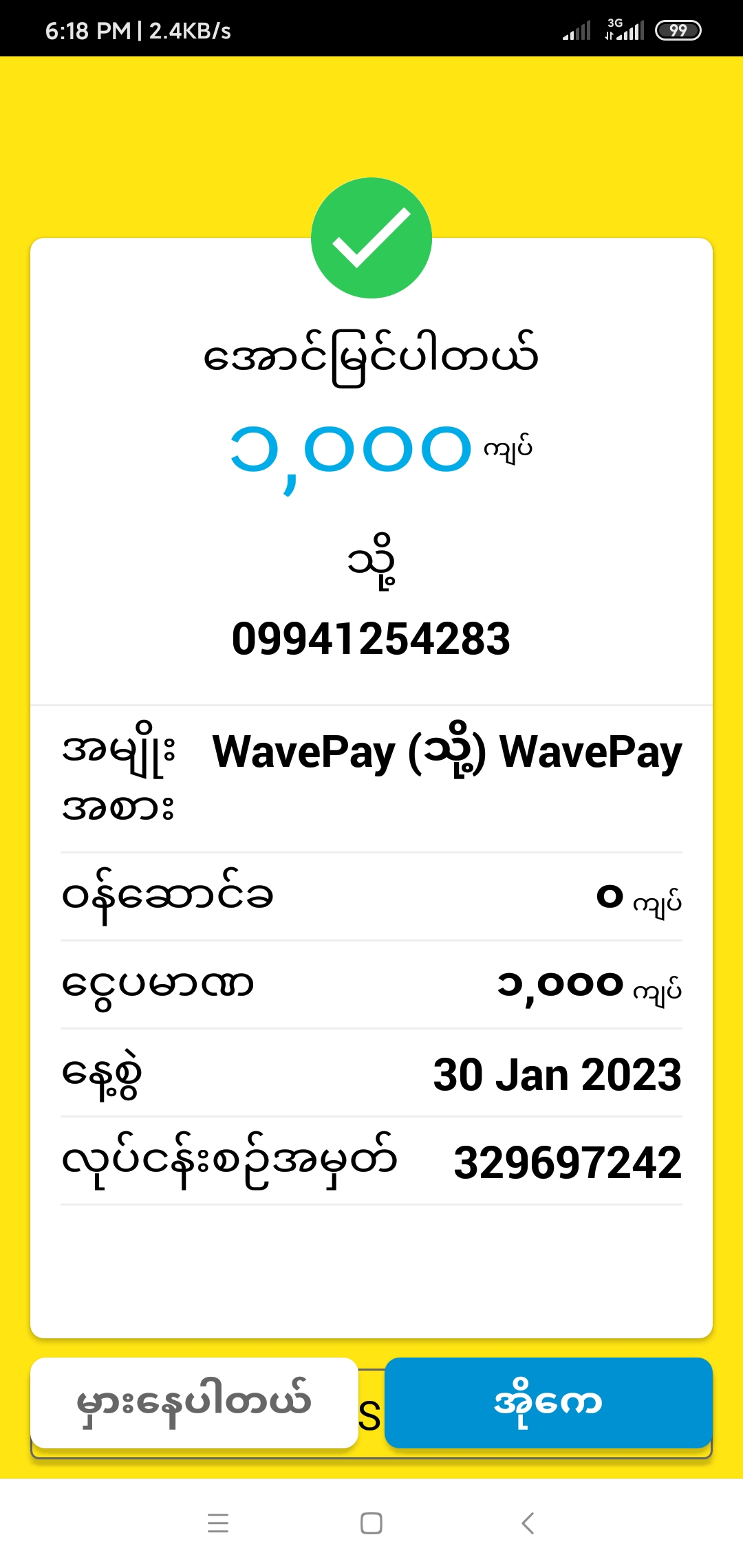Image resolution: width=743 pixels, height=1568 pixels.
Task: Tap the blue အိုကေ (OK) button
Action: click(548, 1402)
